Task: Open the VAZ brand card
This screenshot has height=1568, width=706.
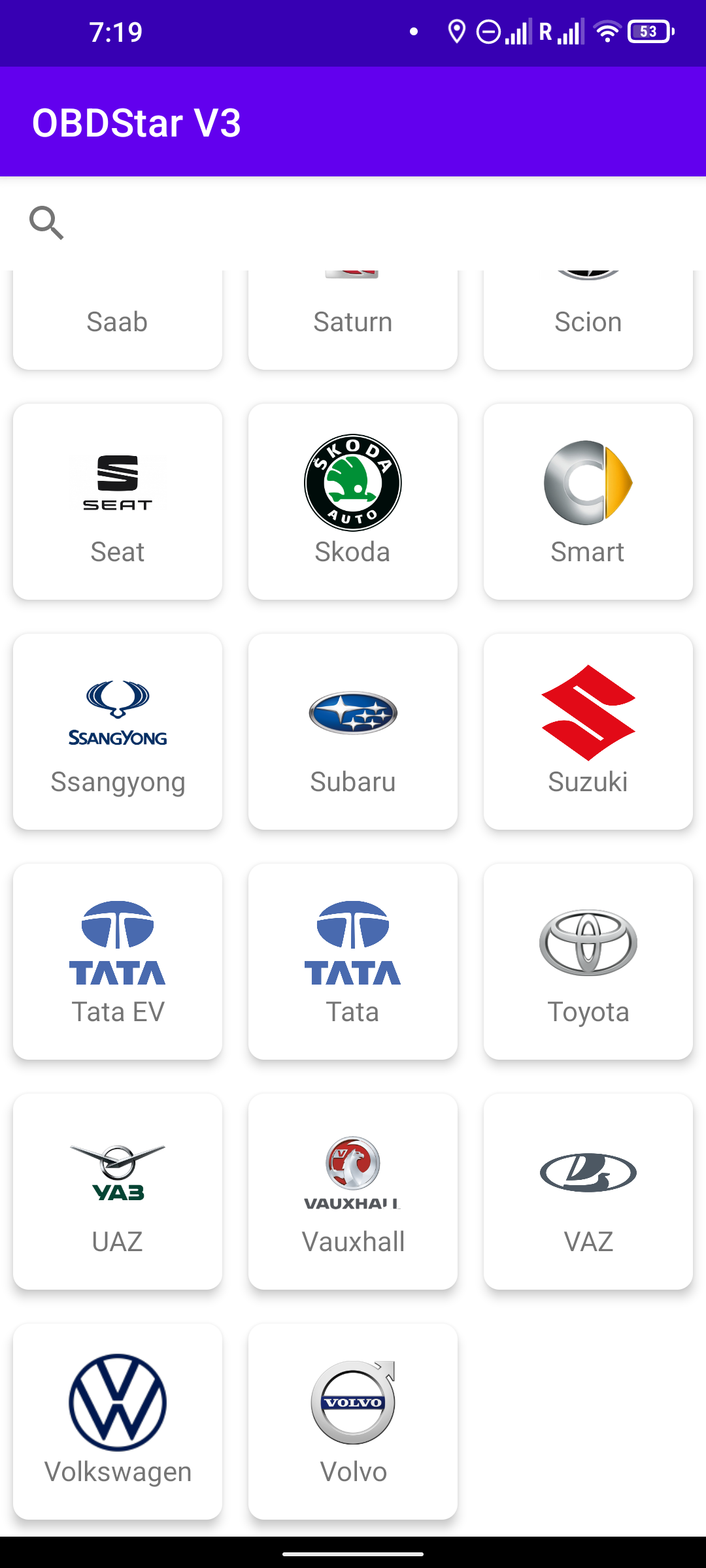Action: (588, 1192)
